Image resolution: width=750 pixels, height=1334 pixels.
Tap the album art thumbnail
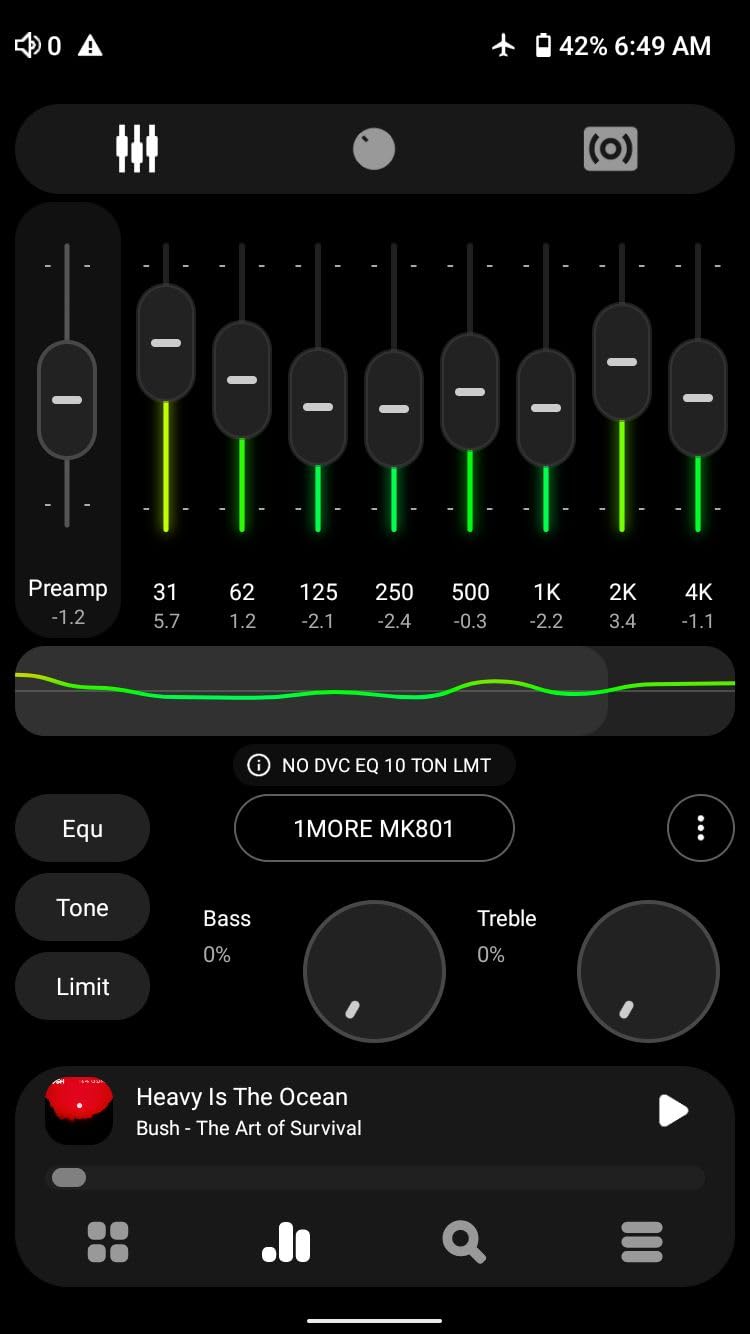tap(79, 1111)
